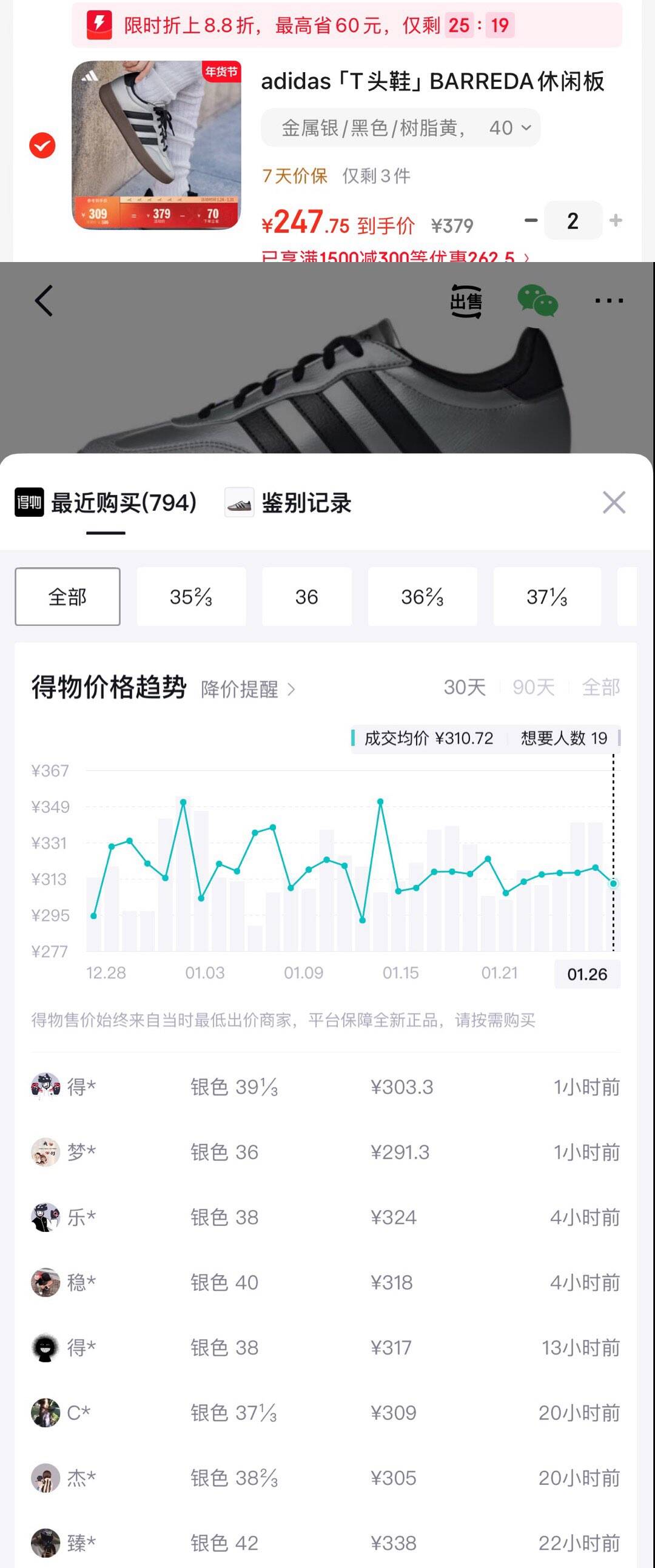Open 降价提醒 price drop alert
655x1568 pixels.
(x=248, y=689)
